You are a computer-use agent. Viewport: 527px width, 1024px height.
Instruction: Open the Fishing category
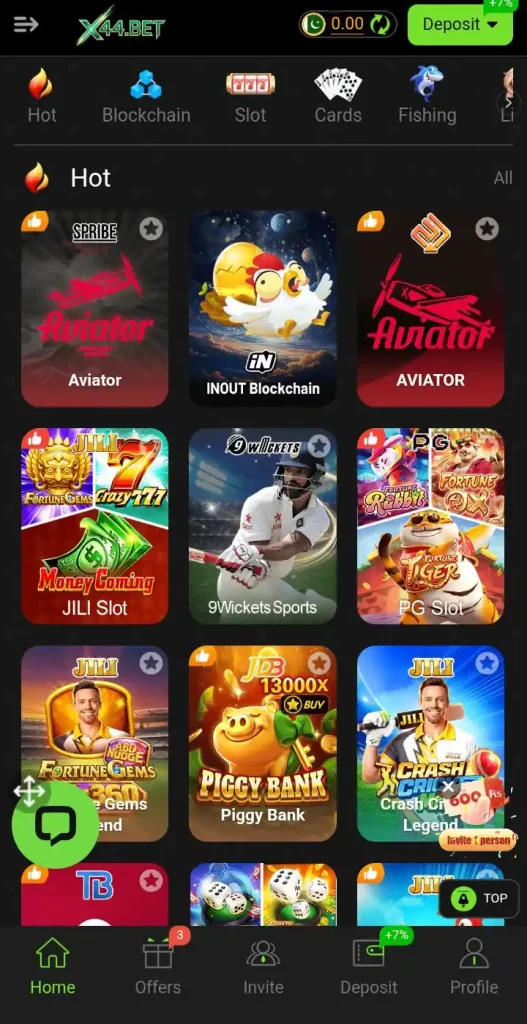point(427,96)
